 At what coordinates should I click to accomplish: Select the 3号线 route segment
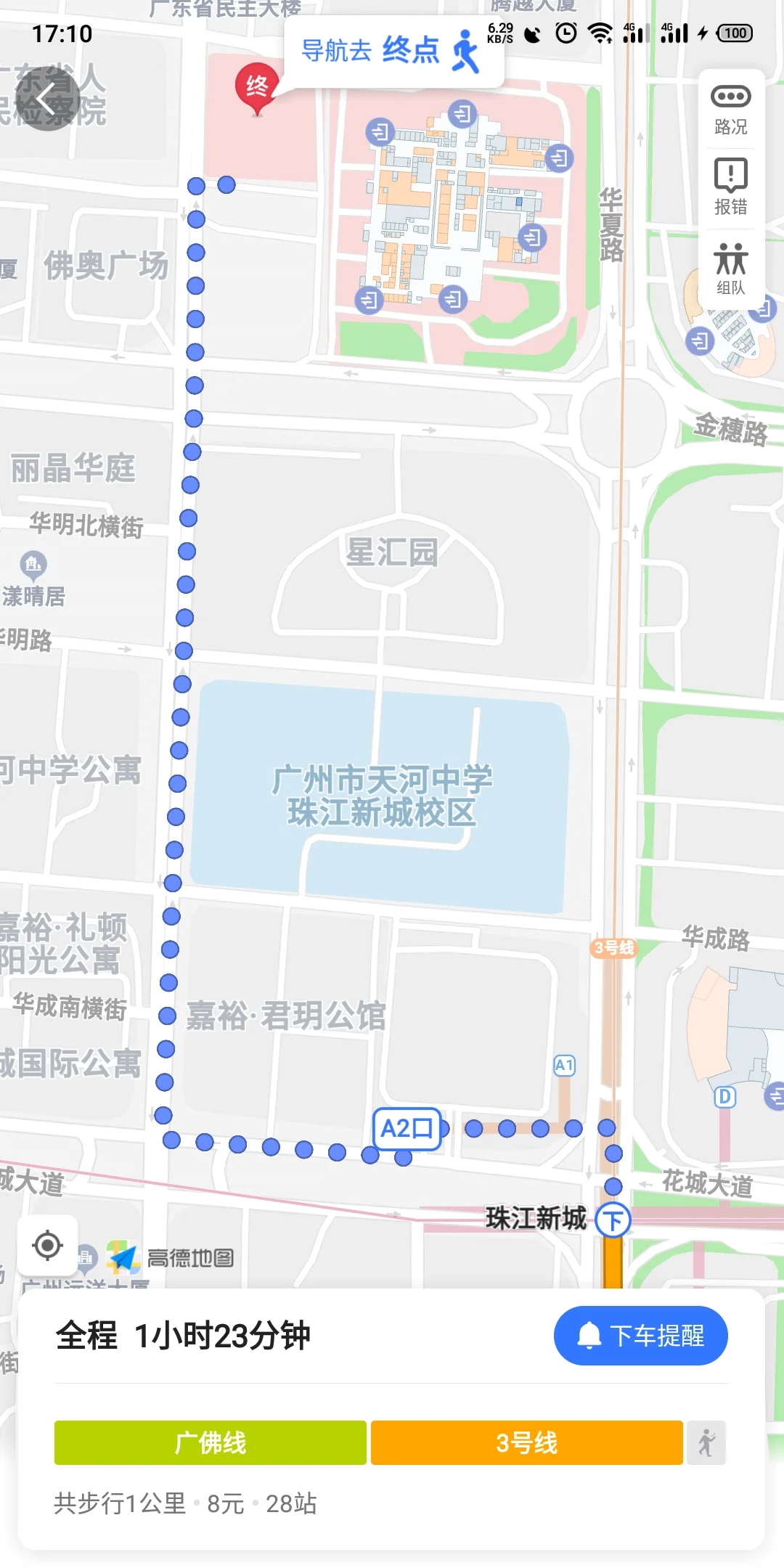coord(525,1442)
